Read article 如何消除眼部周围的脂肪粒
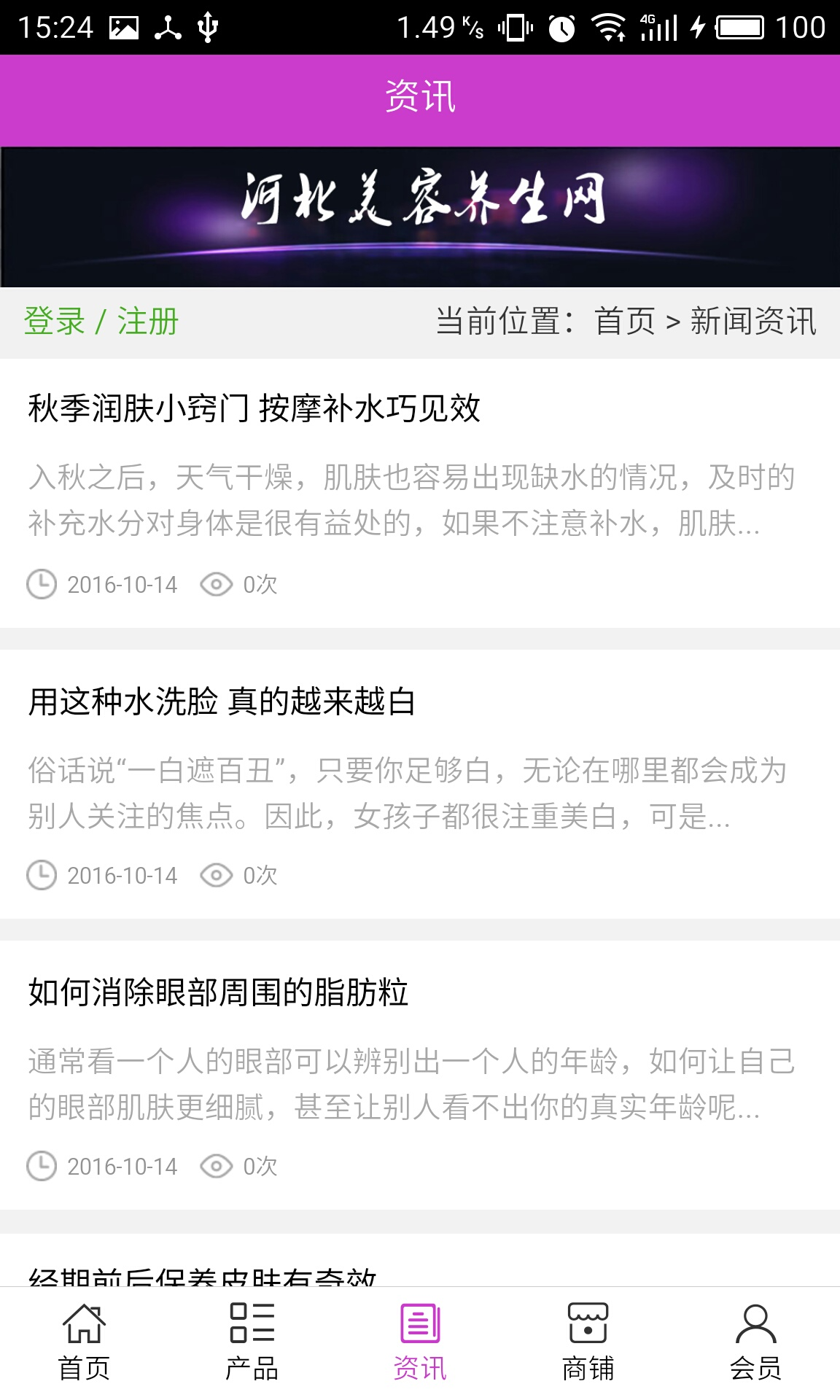Viewport: 840px width, 1400px height. [218, 992]
